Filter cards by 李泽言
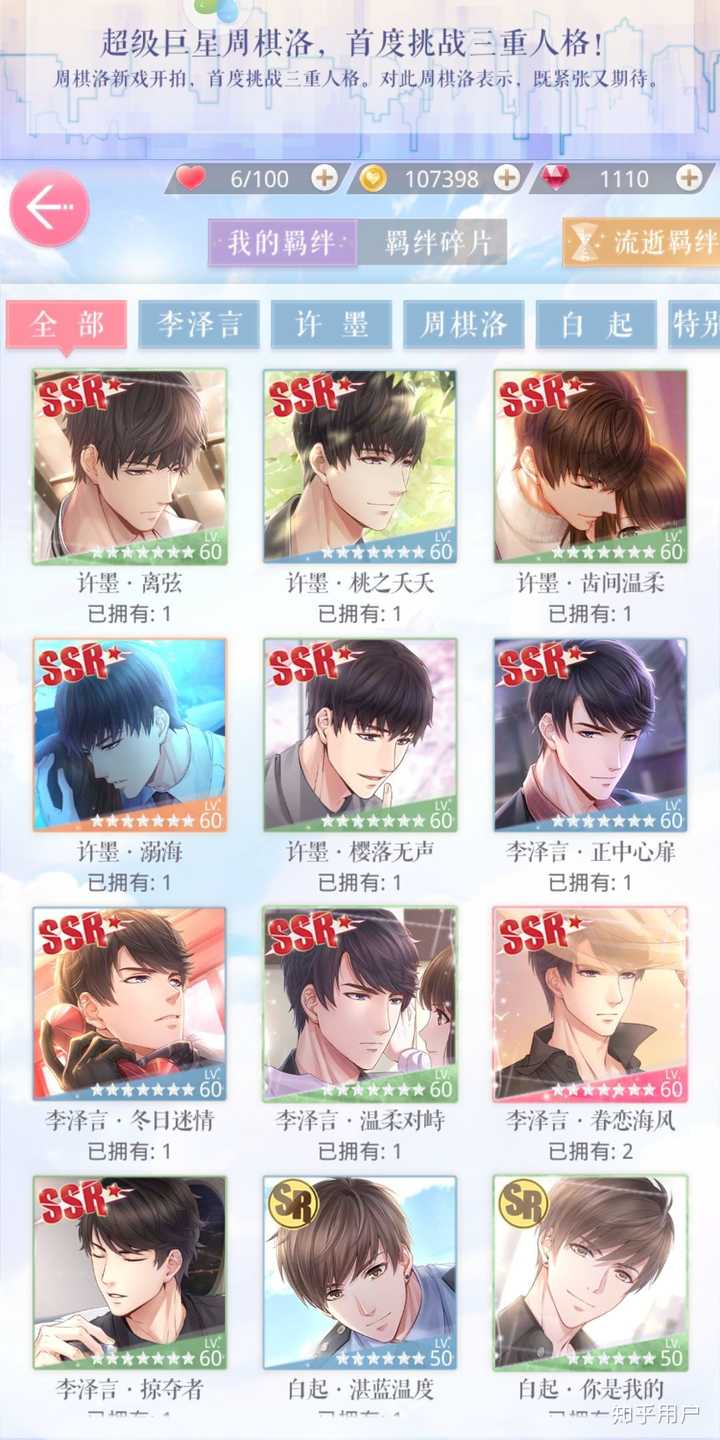Screen dimensions: 720x1440 (x=198, y=325)
